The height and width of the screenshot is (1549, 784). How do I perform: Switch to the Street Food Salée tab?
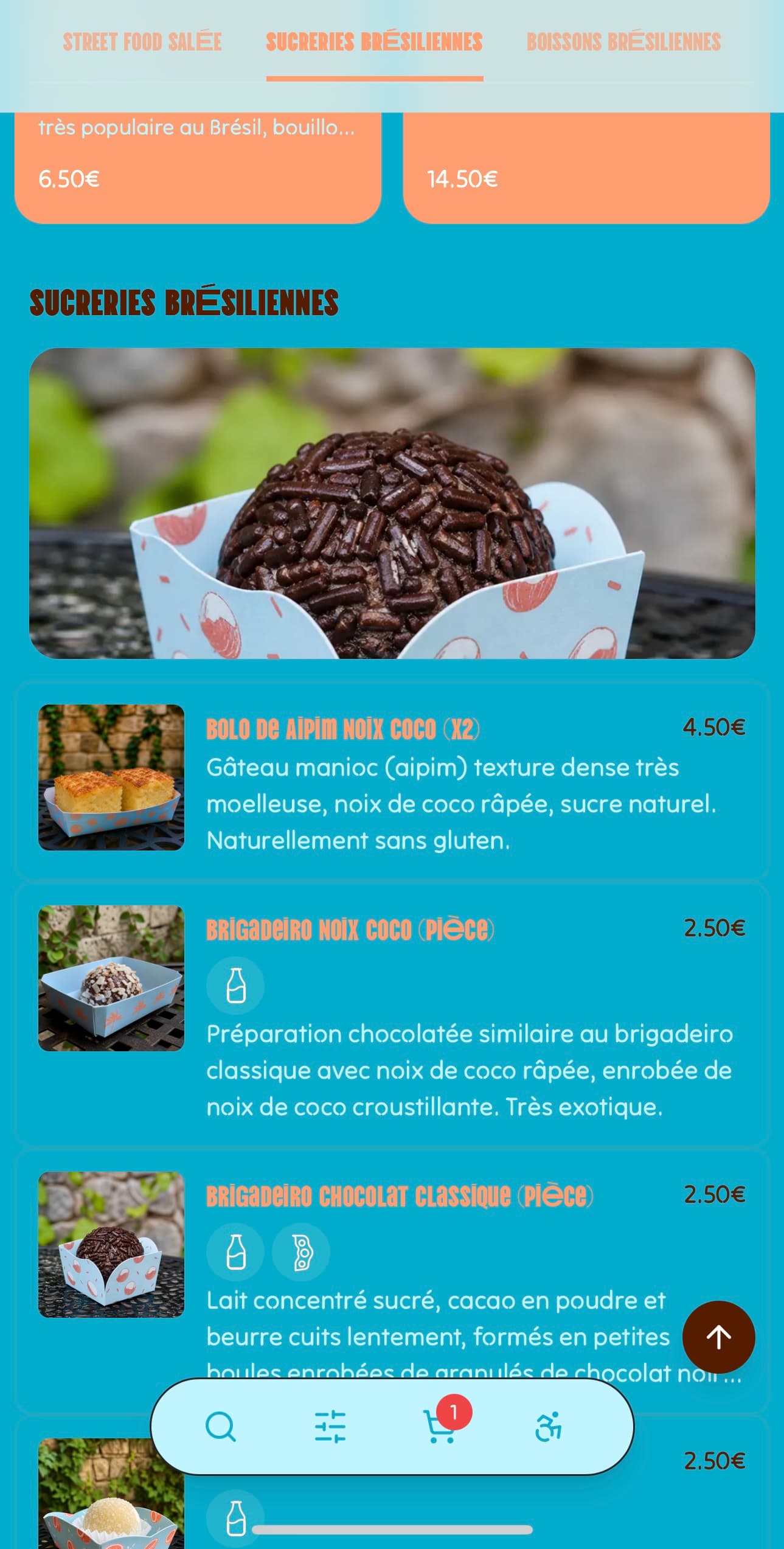point(142,42)
